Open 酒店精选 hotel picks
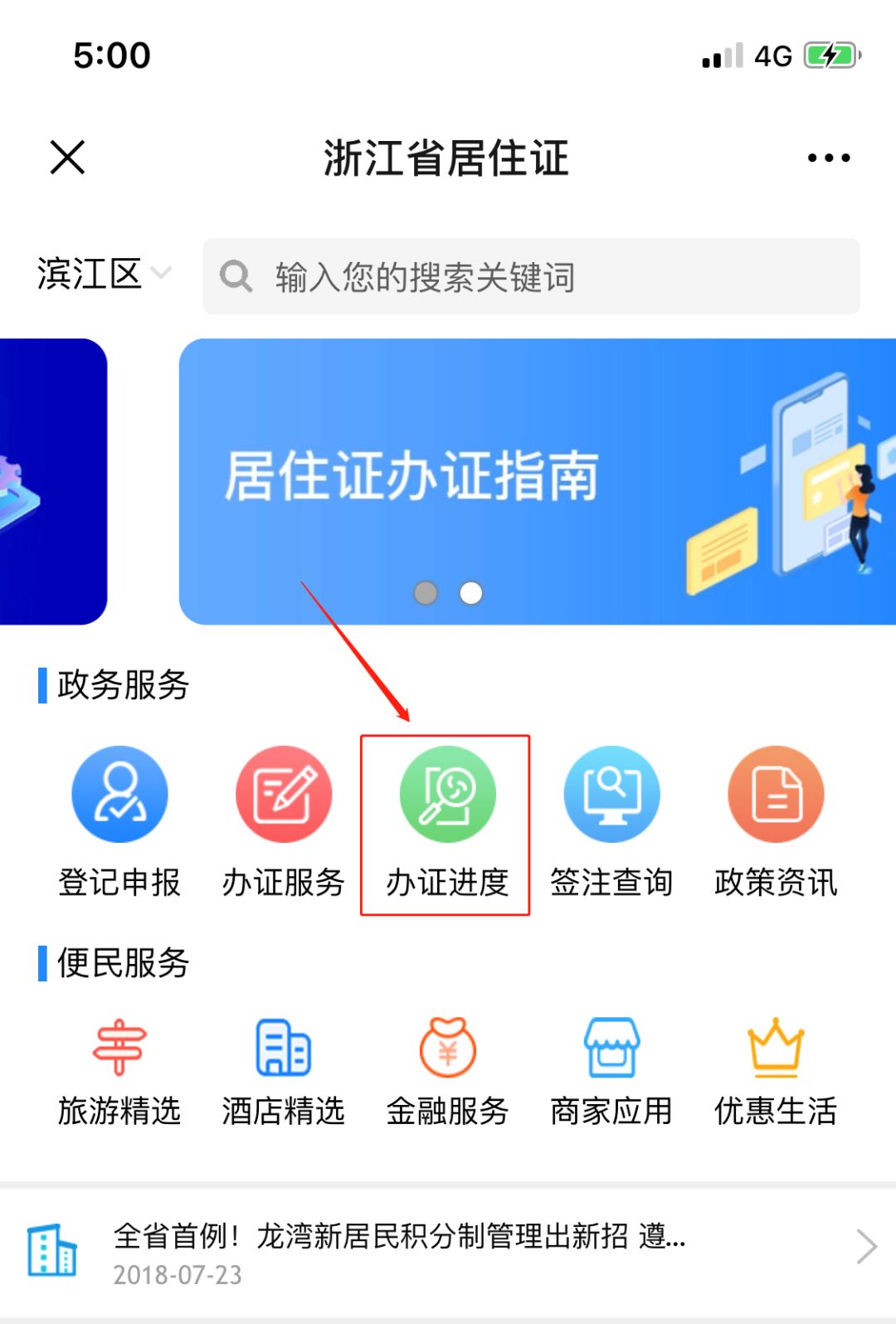Viewport: 896px width, 1324px height. (x=284, y=1072)
